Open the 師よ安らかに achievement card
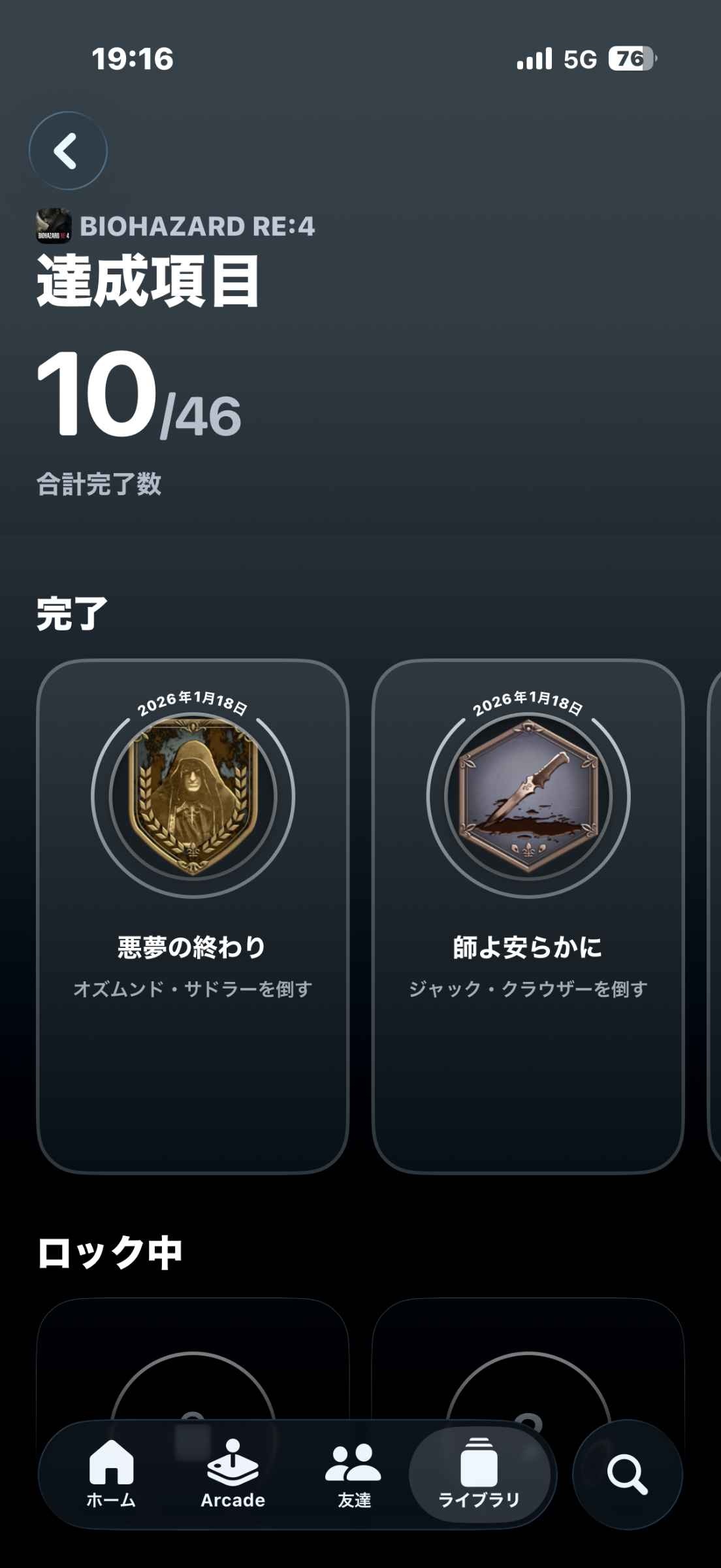The height and width of the screenshot is (1568, 721). tap(528, 915)
